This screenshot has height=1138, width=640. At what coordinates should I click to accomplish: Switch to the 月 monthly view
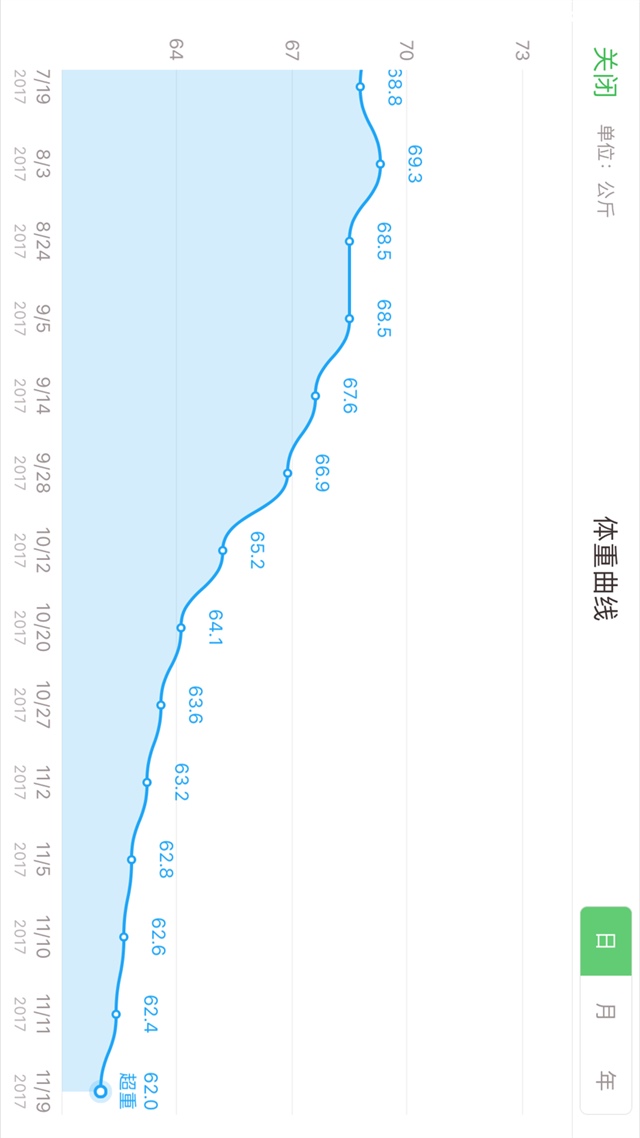[606, 1011]
